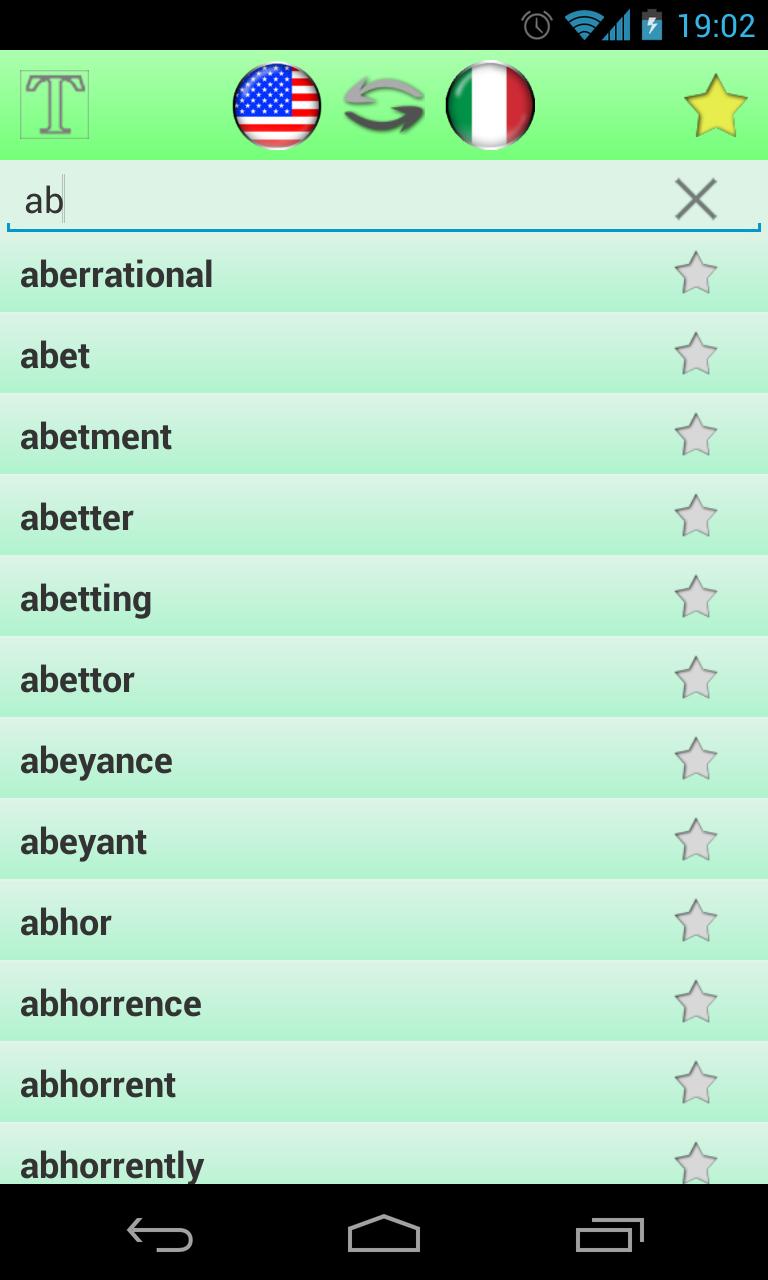Screen dimensions: 768x1280
Task: Add abetting to favorites
Action: point(696,597)
